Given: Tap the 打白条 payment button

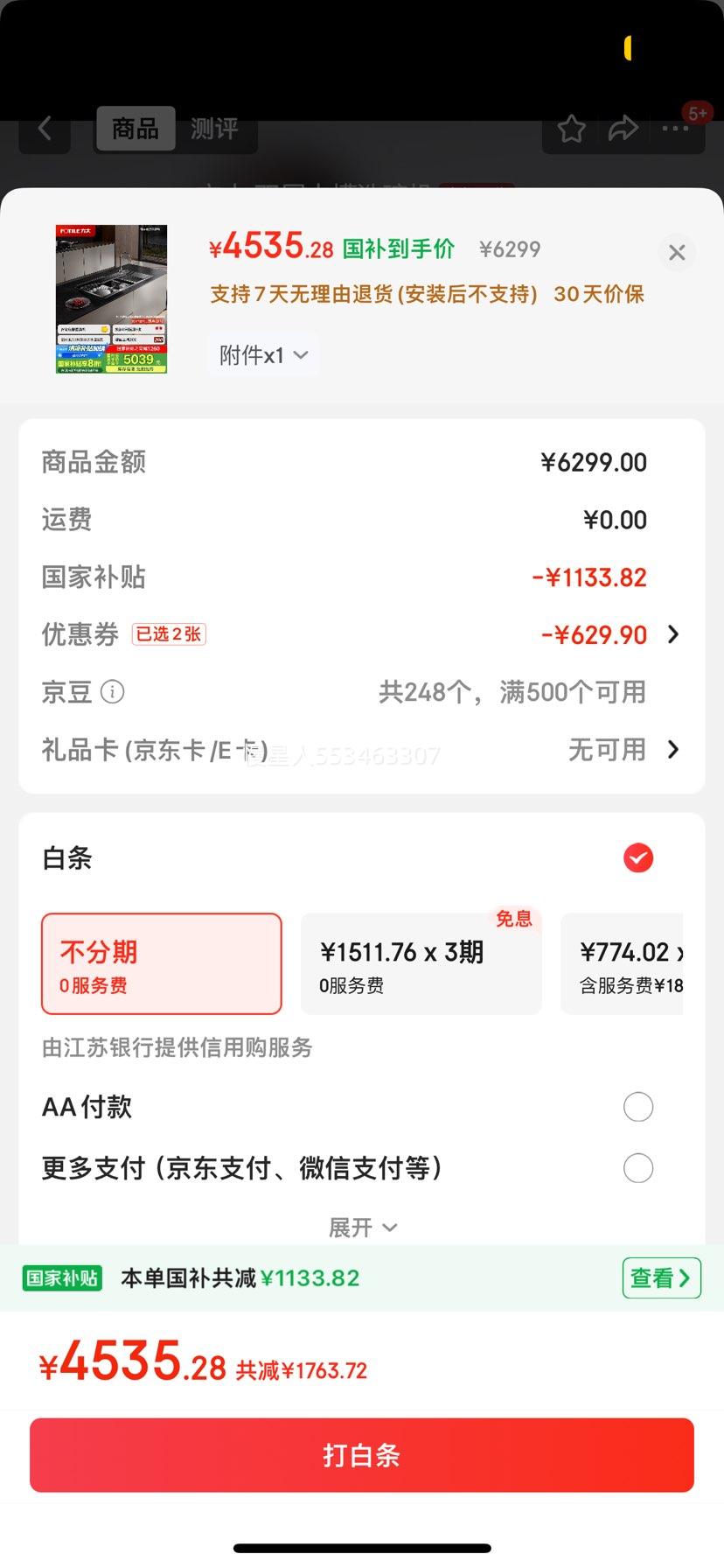Looking at the screenshot, I should [x=362, y=1454].
